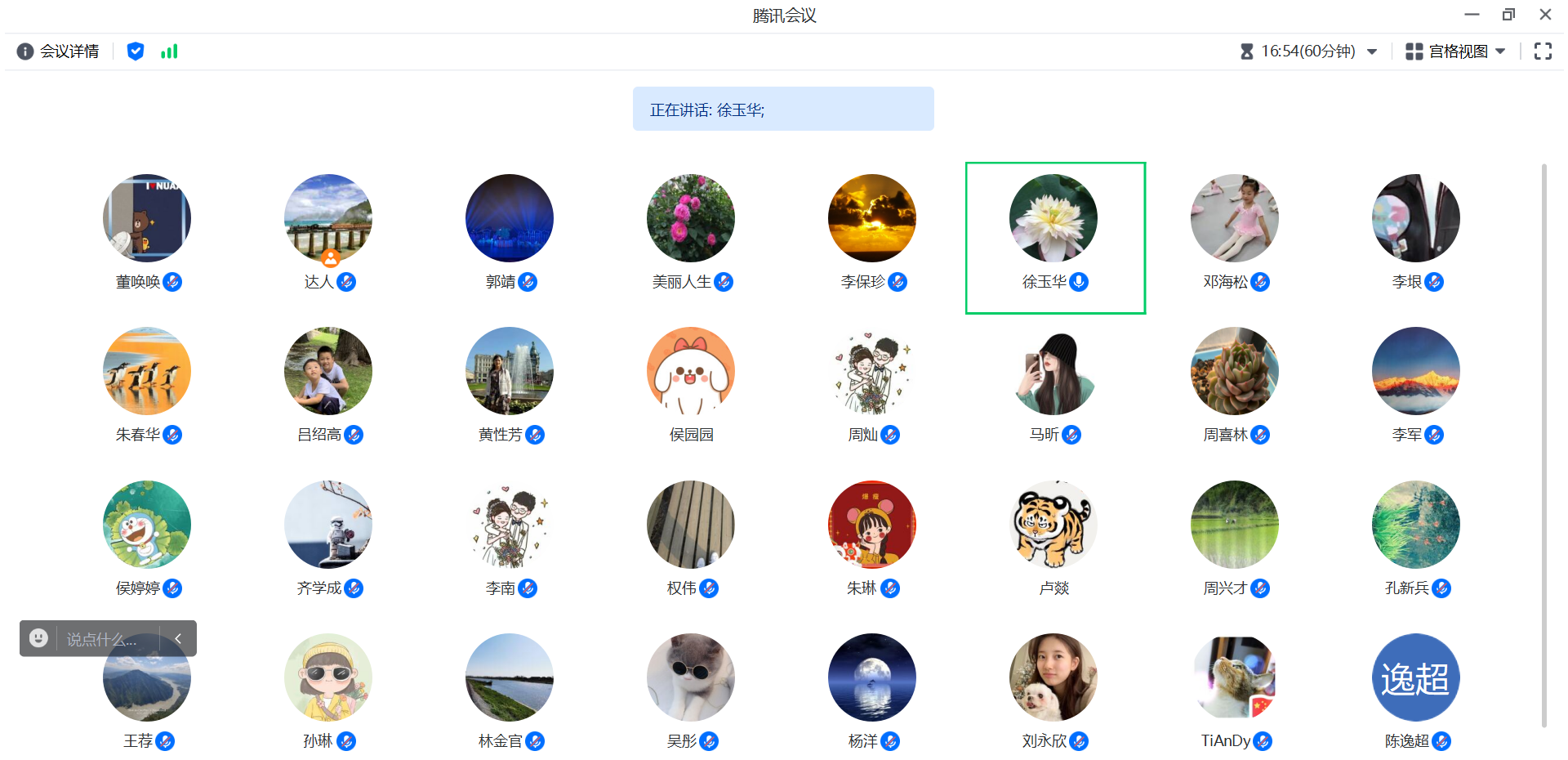Select 刘永欣's participant avatar
Image resolution: width=1568 pixels, height=760 pixels.
pyautogui.click(x=1053, y=677)
